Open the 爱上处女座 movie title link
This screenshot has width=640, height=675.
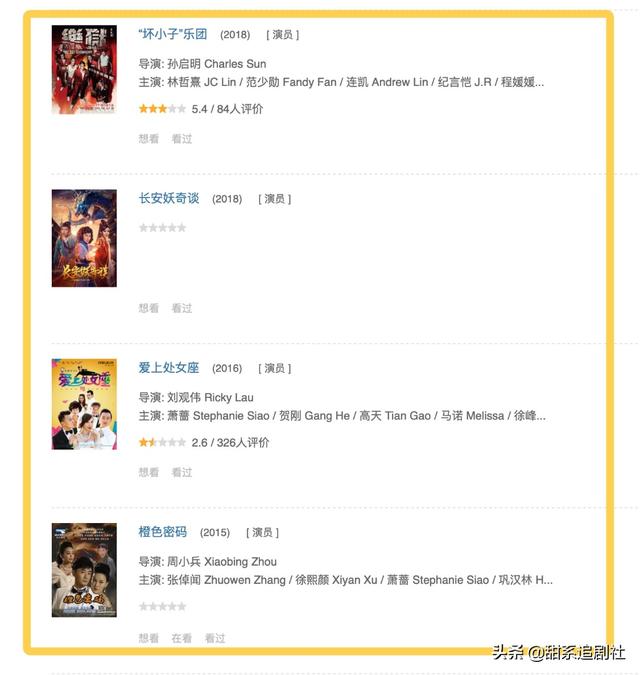coord(169,368)
